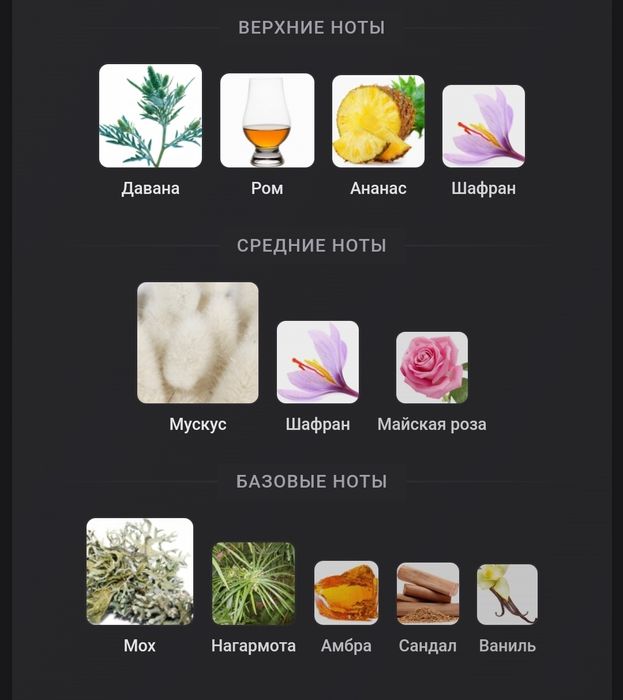The image size is (623, 700).
Task: Open the Нагармота note
Action: coord(253,584)
